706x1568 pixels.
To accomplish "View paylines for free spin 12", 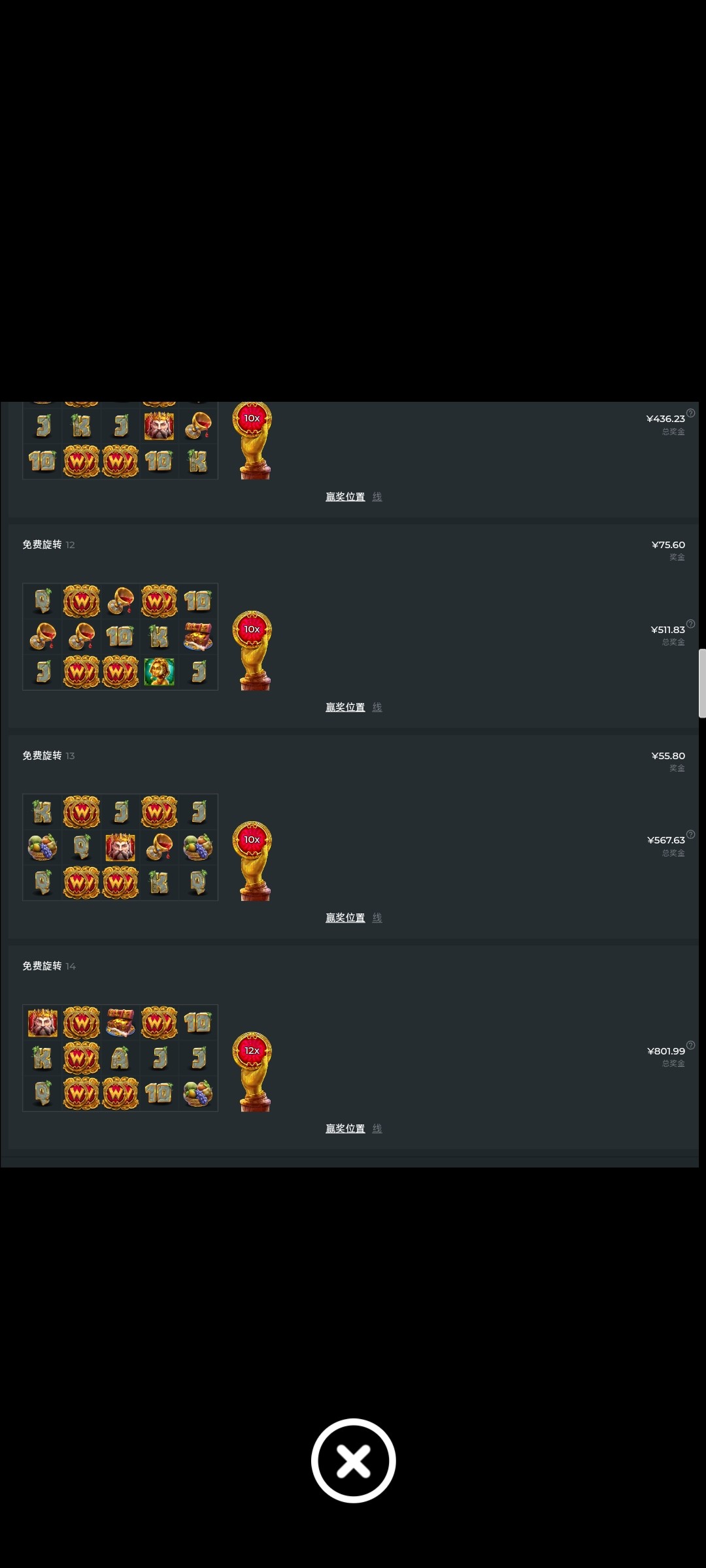I will (x=377, y=707).
